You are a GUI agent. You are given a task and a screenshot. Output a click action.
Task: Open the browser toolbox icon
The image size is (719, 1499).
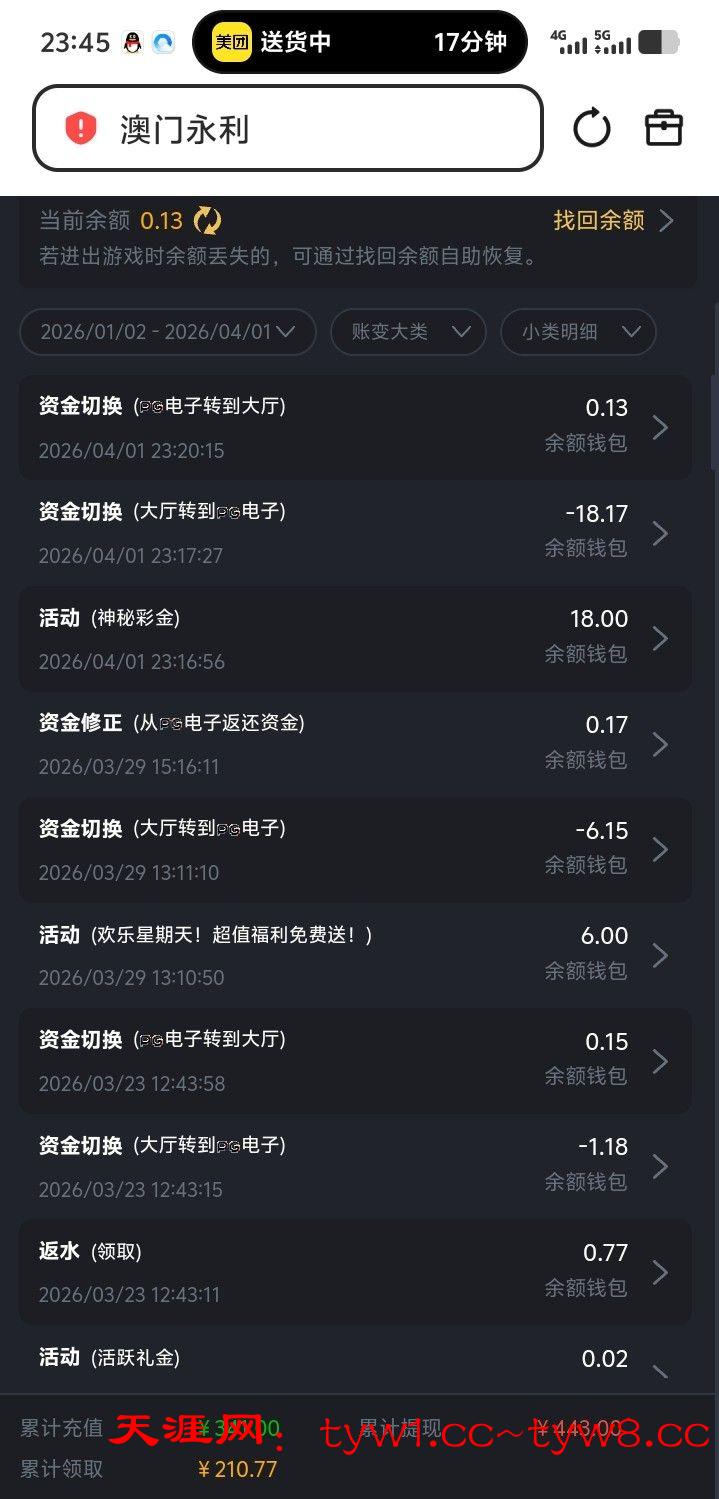tap(663, 128)
